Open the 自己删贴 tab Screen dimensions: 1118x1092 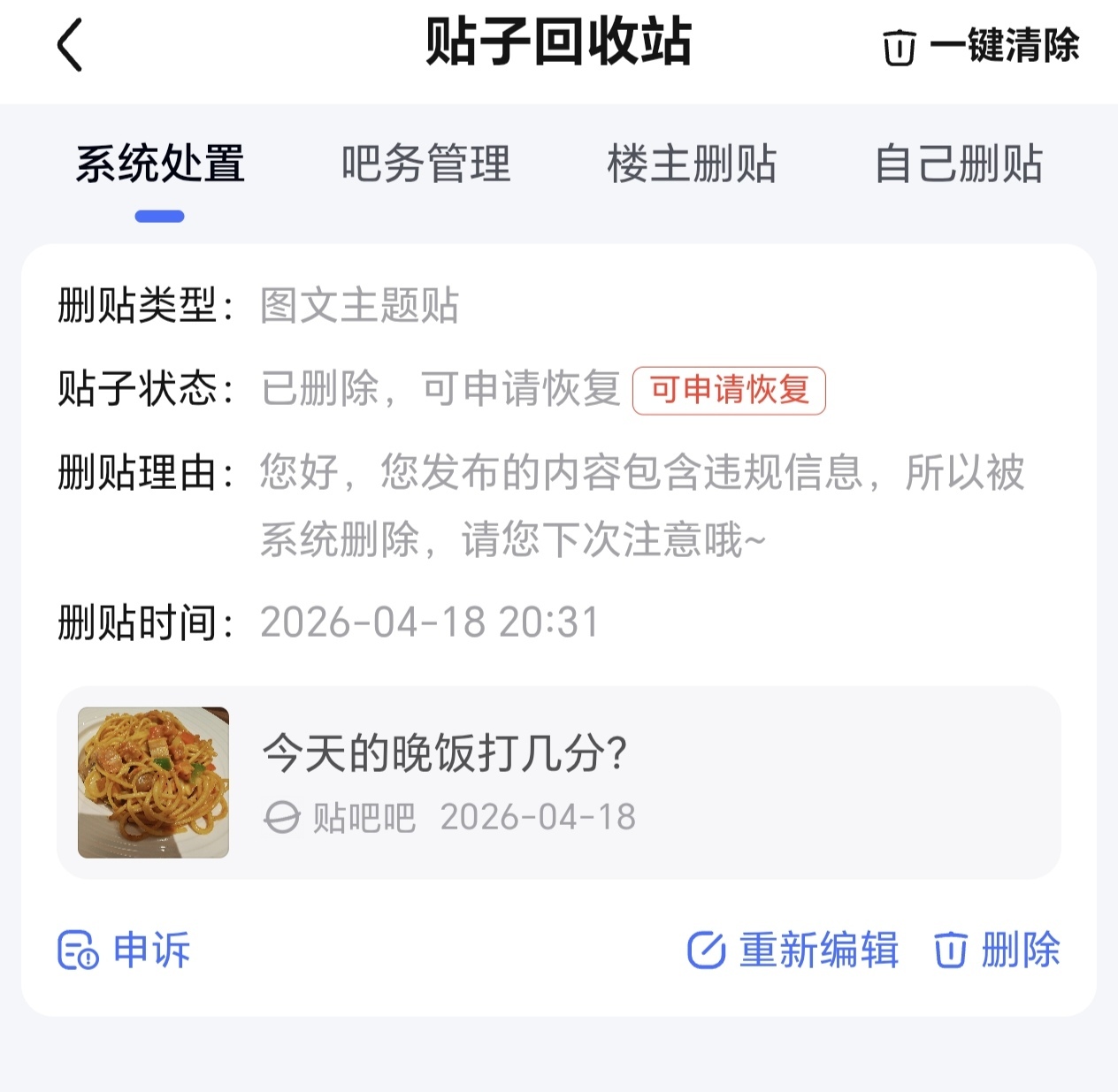coord(959,164)
